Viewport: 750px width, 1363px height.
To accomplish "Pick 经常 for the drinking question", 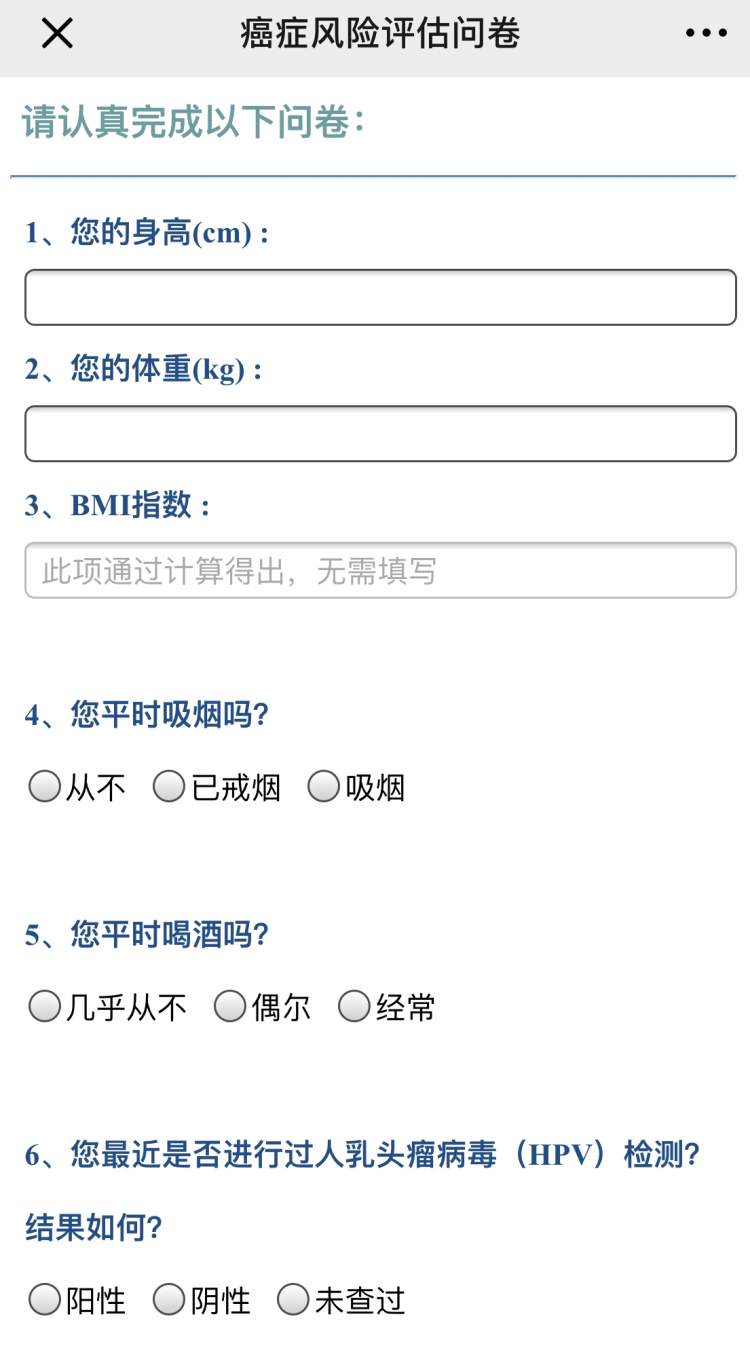I will tap(354, 1006).
